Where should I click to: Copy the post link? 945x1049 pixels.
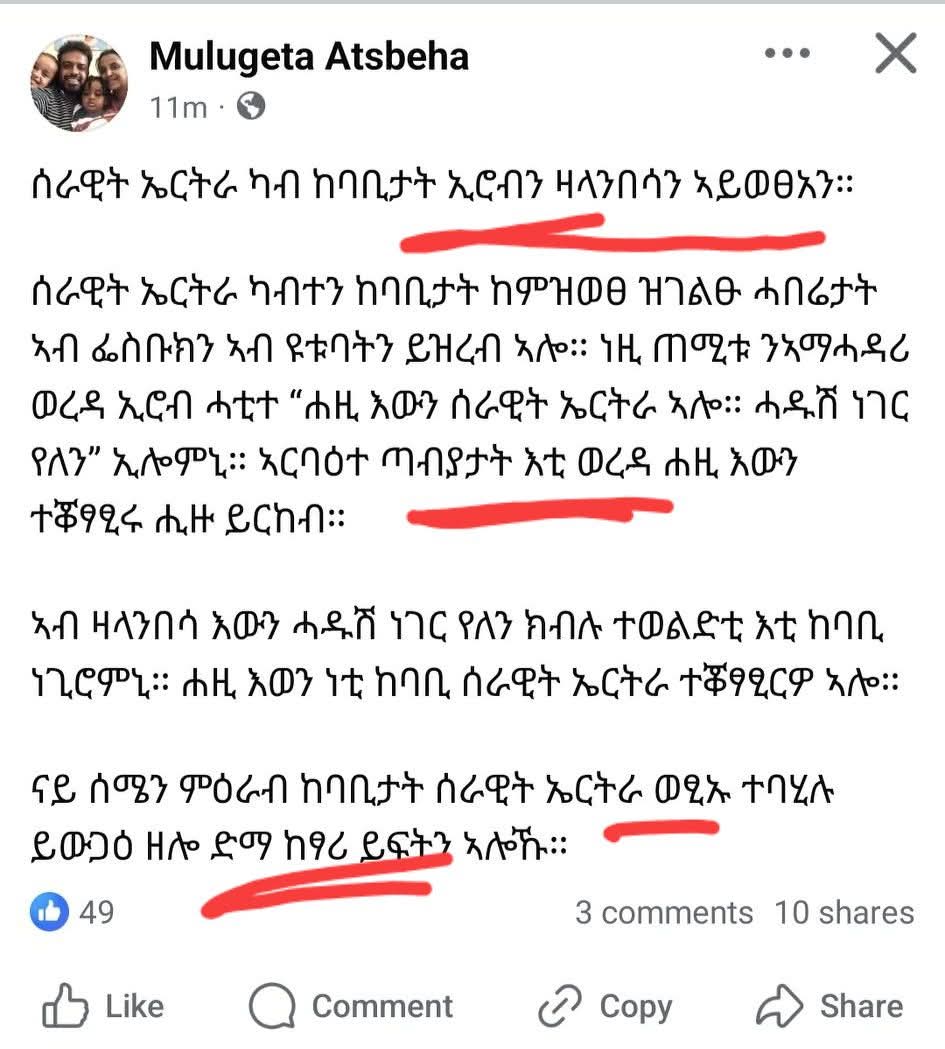pyautogui.click(x=605, y=1005)
